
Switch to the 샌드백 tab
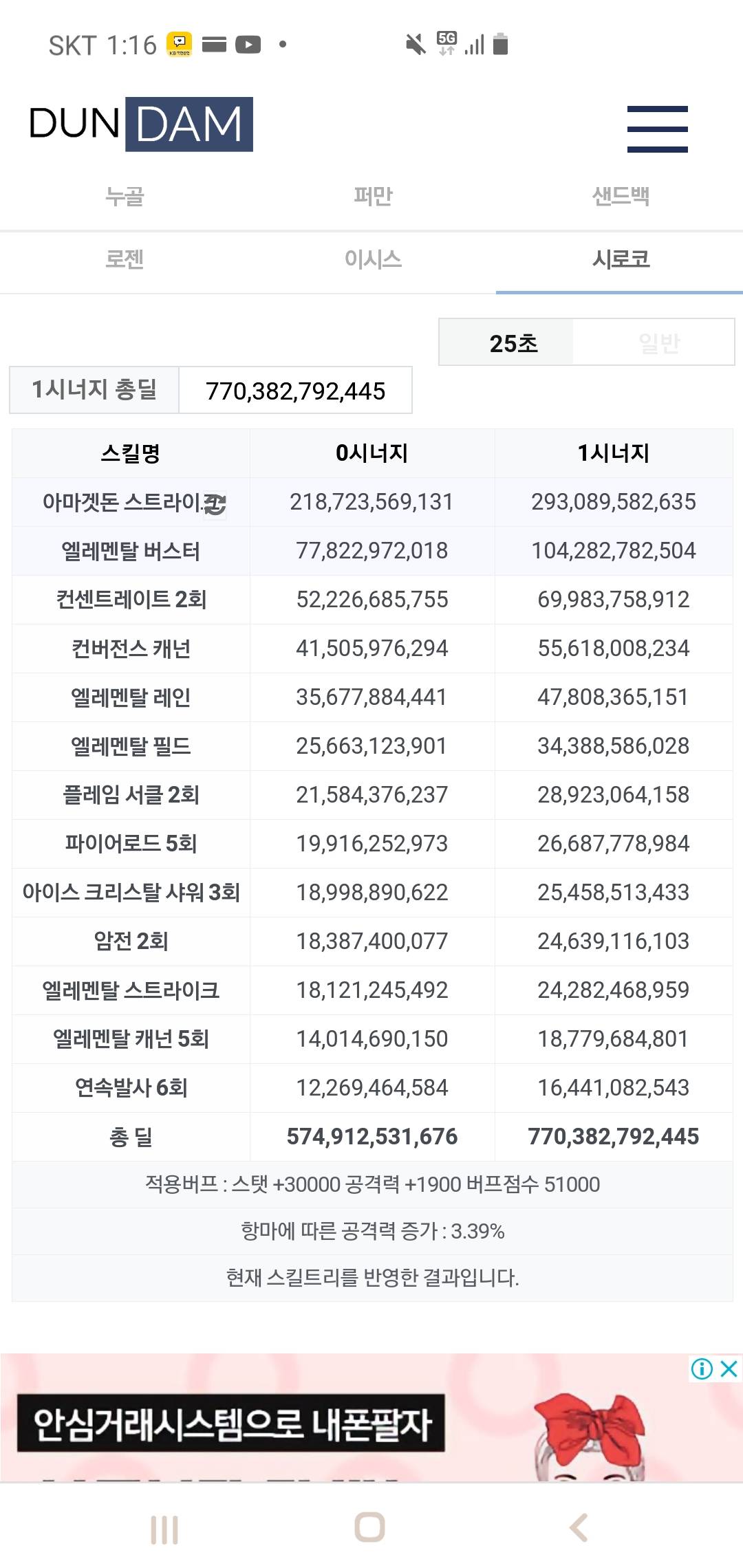[x=620, y=196]
